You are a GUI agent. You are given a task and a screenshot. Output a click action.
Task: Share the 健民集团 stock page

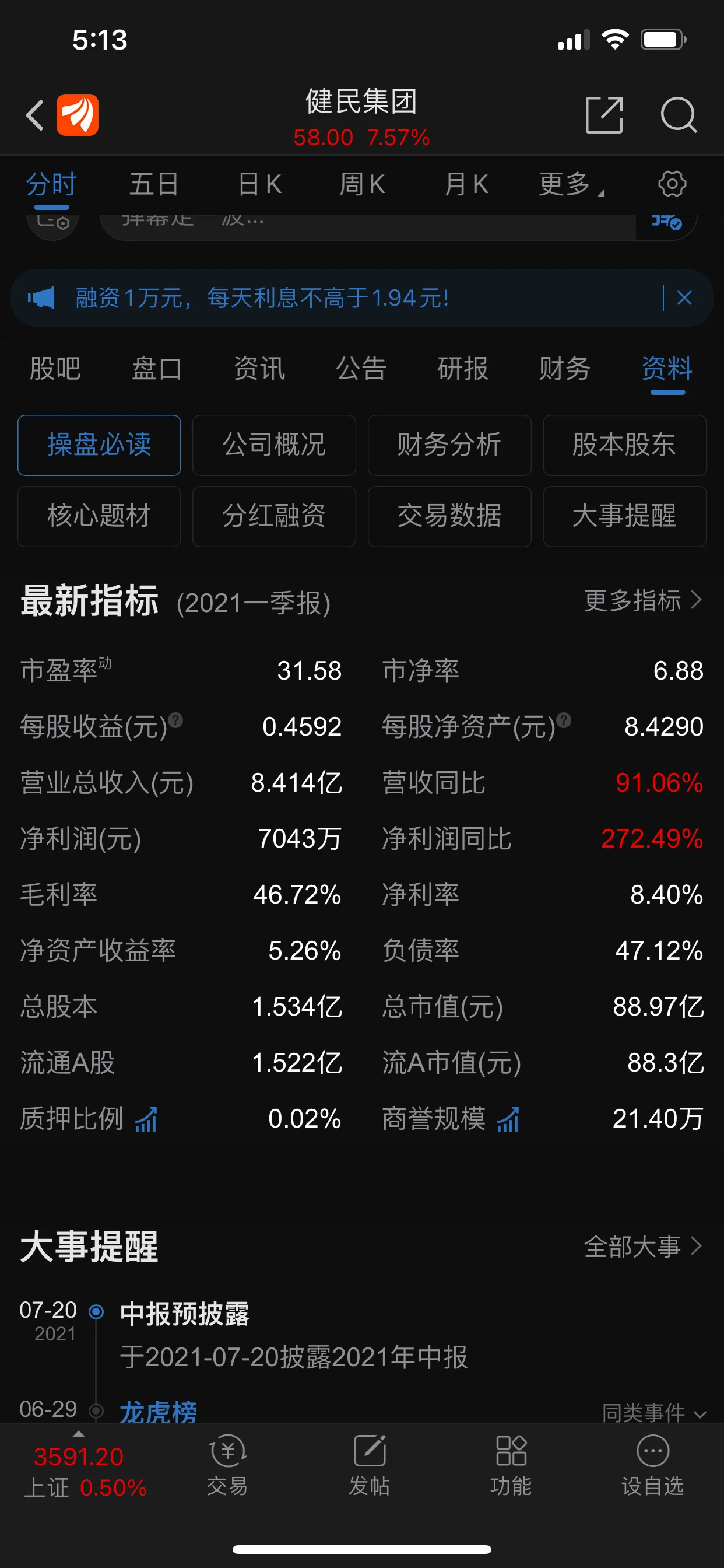coord(603,114)
